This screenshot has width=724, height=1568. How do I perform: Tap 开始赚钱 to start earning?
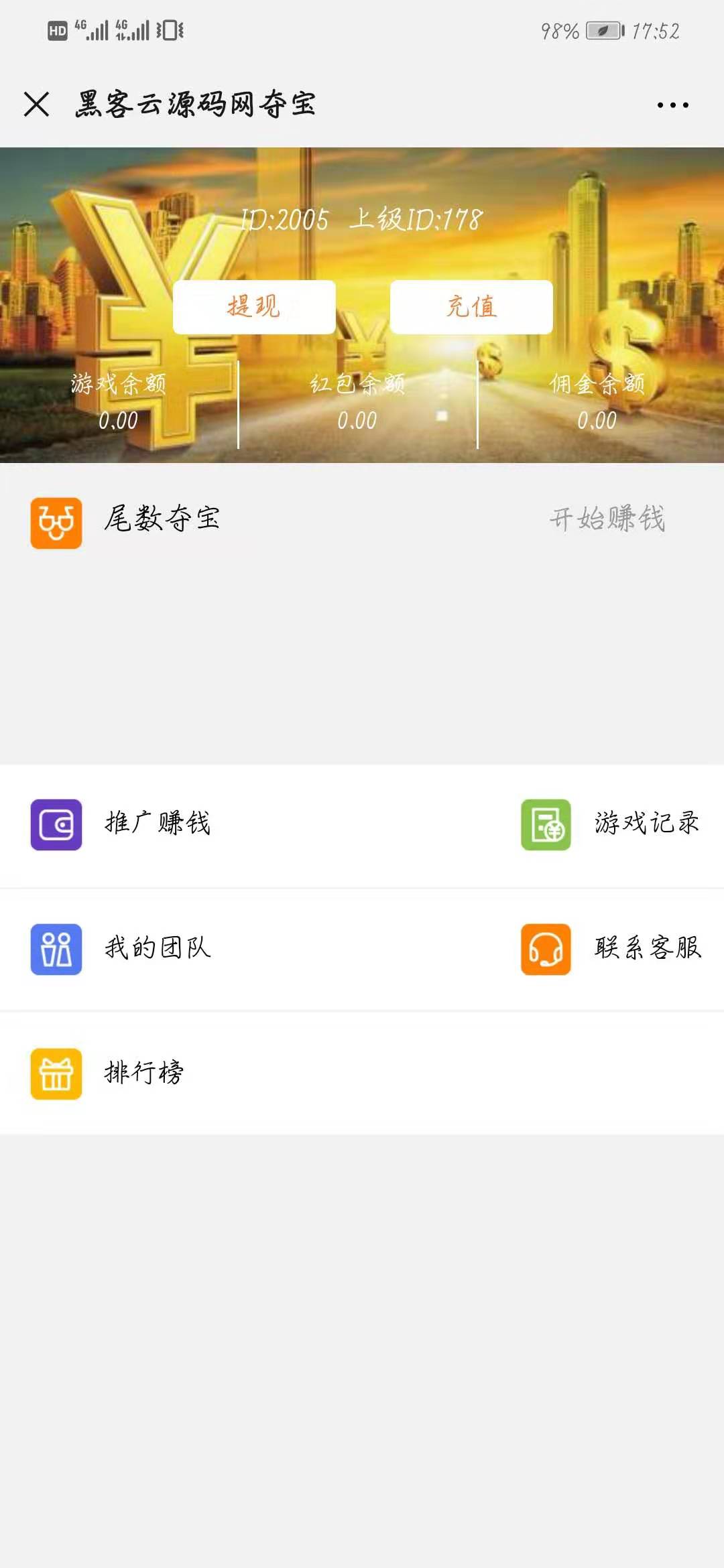(607, 519)
